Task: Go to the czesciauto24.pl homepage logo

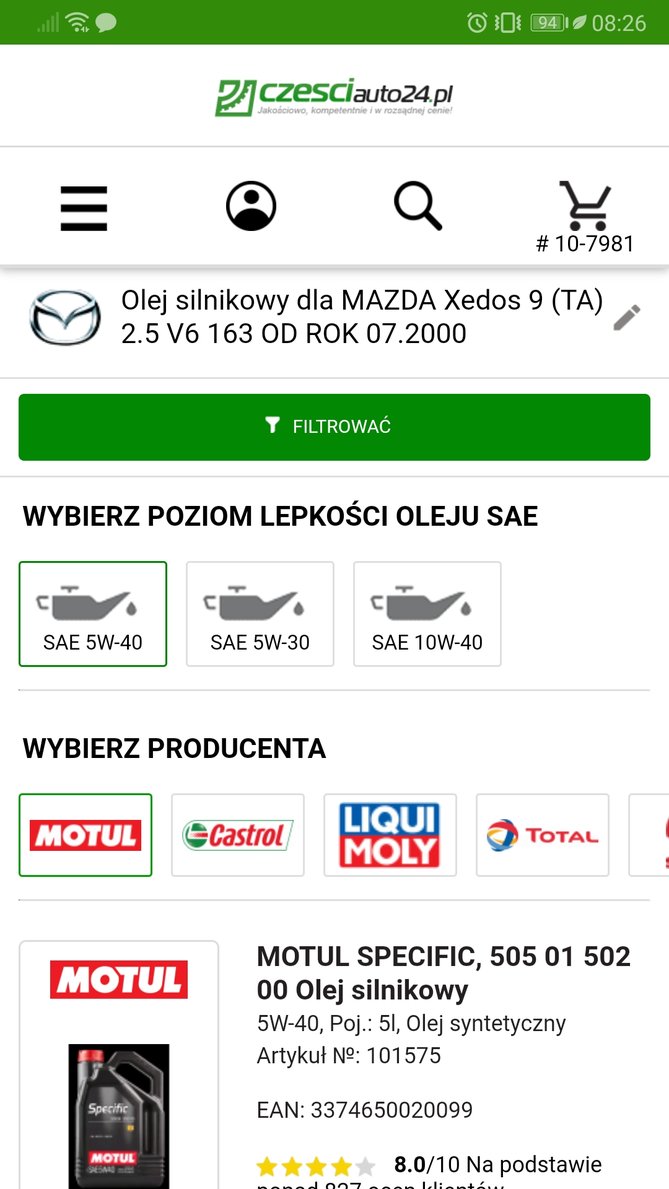Action: click(334, 96)
